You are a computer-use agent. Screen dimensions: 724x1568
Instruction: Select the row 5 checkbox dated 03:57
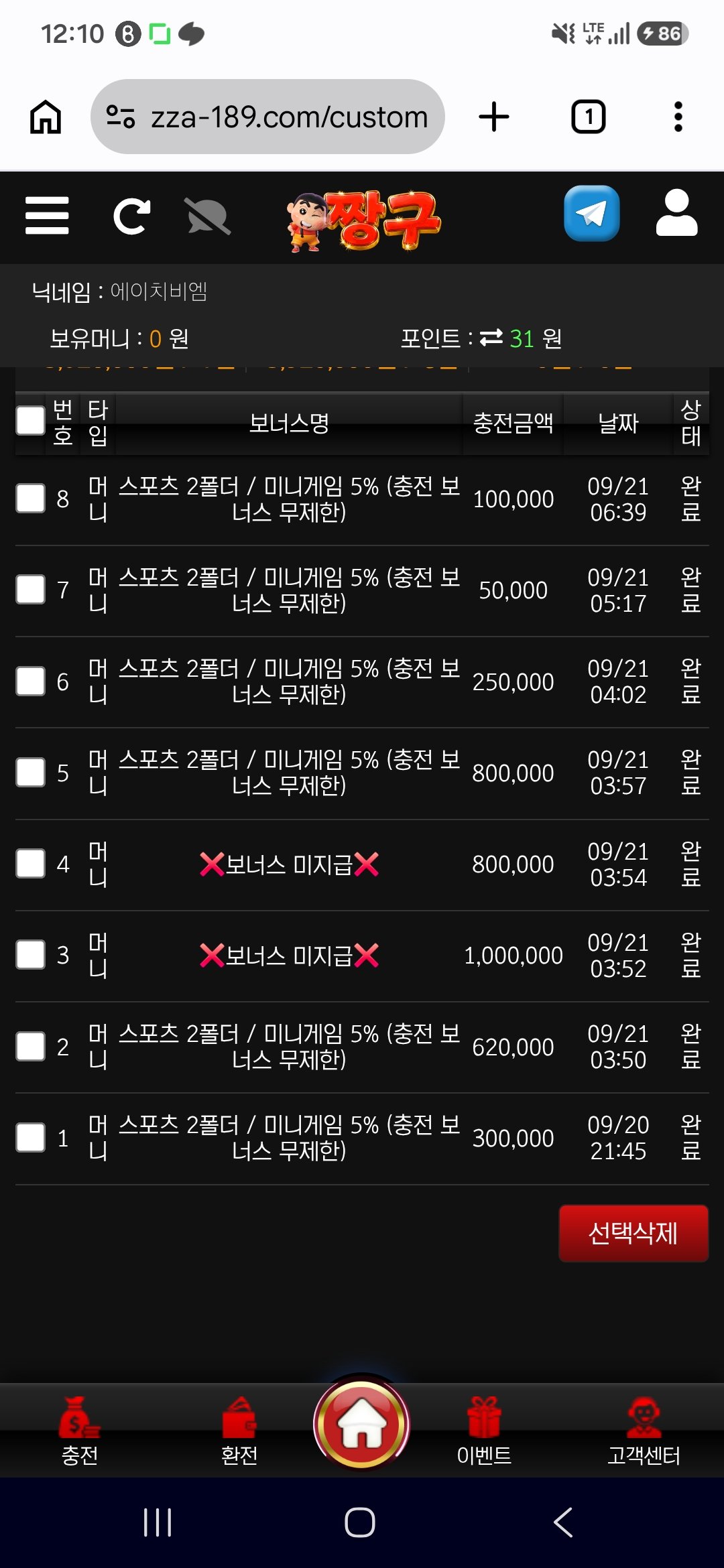tap(30, 772)
